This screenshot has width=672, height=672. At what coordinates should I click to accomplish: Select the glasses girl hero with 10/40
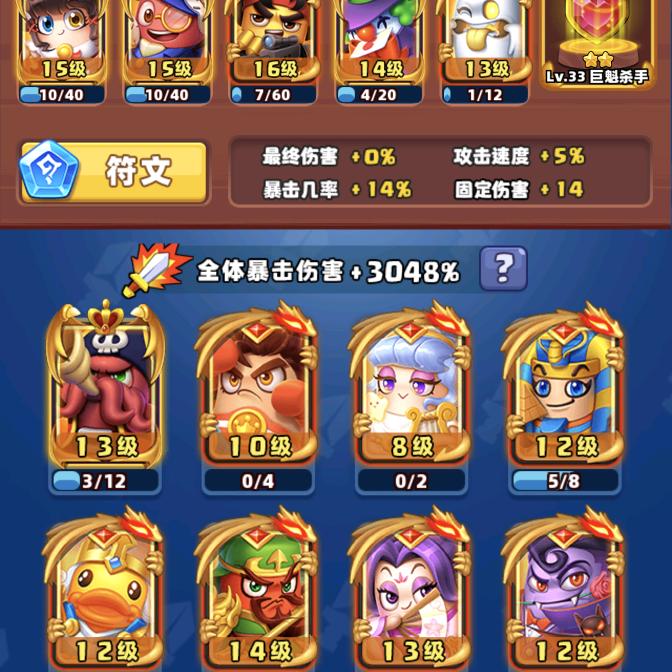(x=62, y=45)
